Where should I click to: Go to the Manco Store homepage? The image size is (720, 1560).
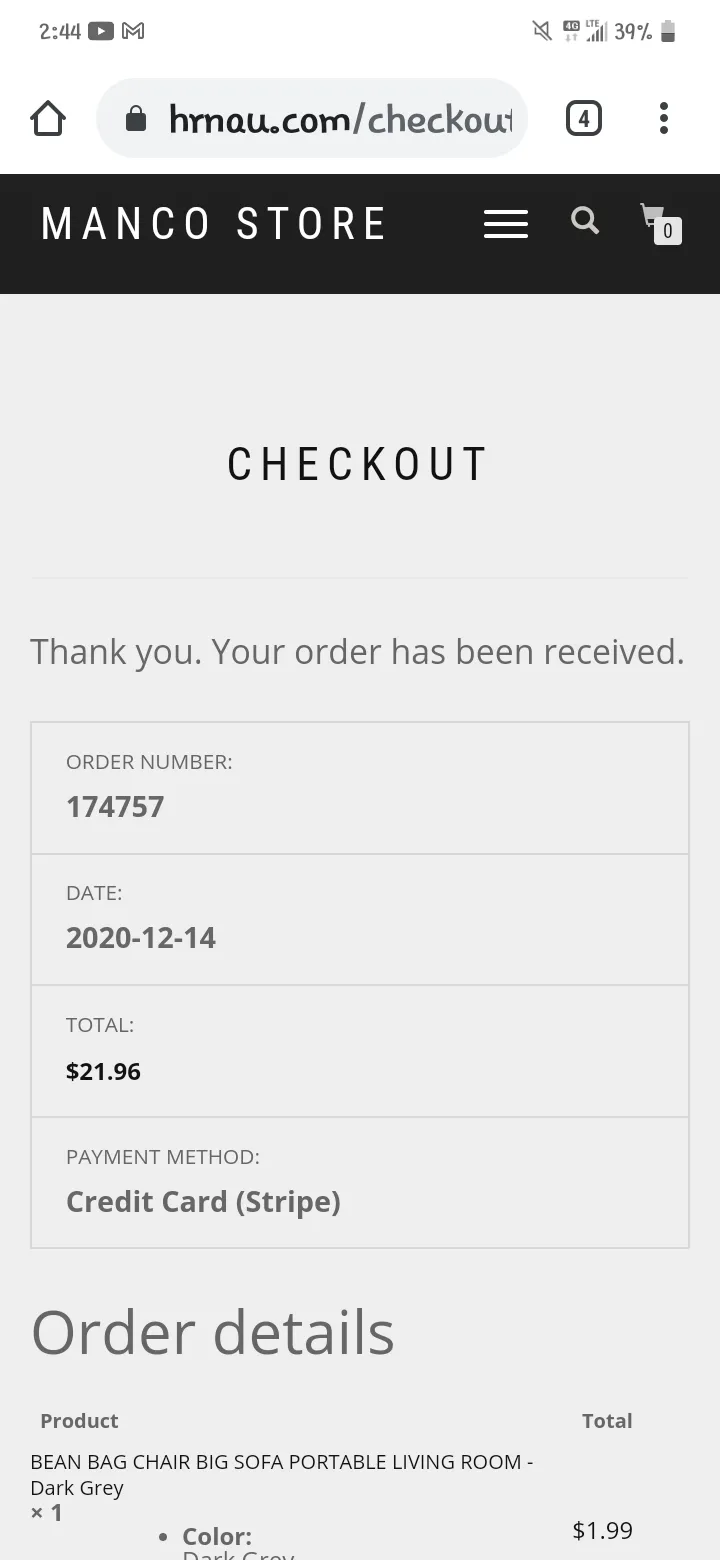pos(213,223)
